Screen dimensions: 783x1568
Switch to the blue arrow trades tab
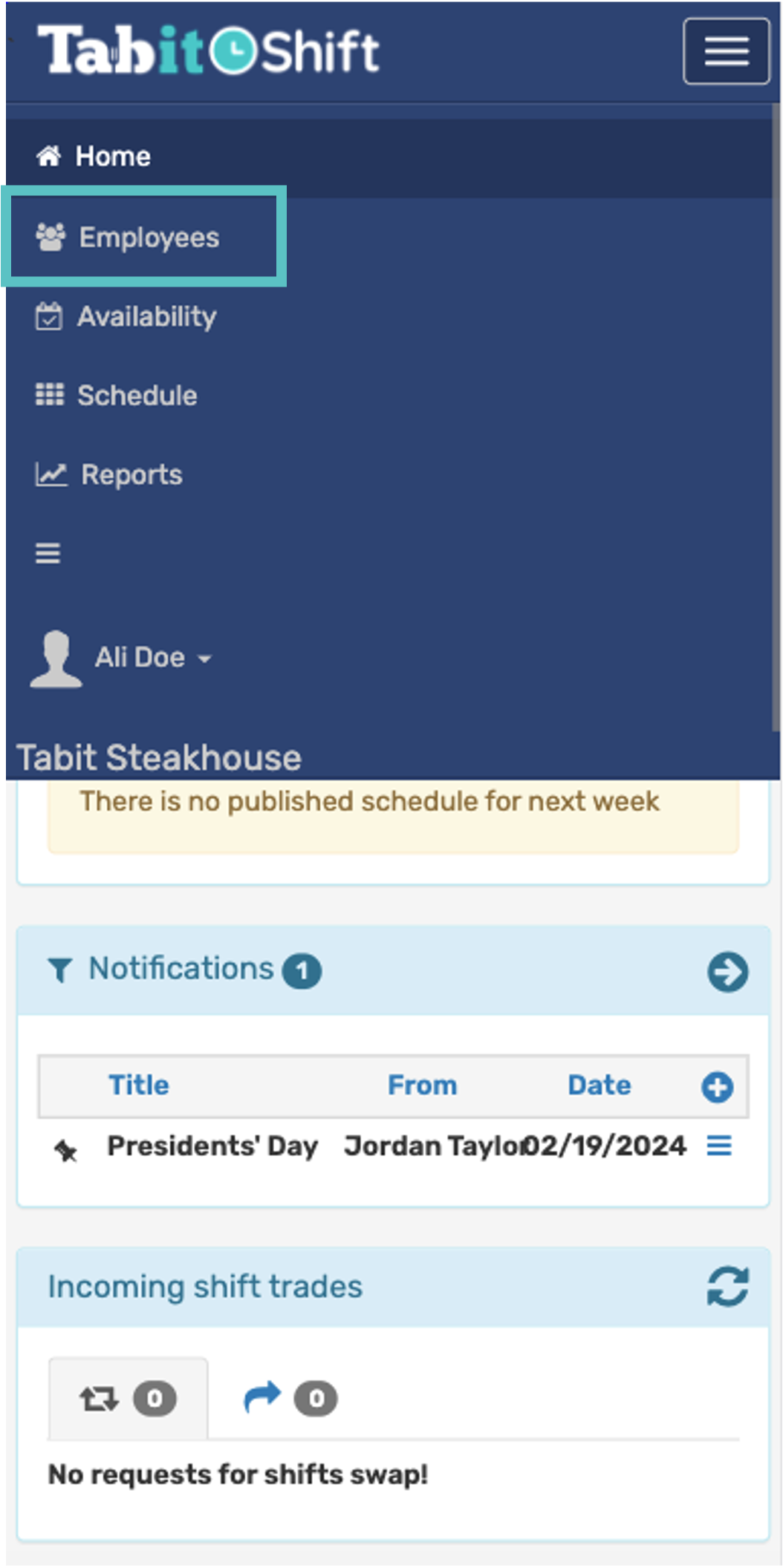point(290,1399)
